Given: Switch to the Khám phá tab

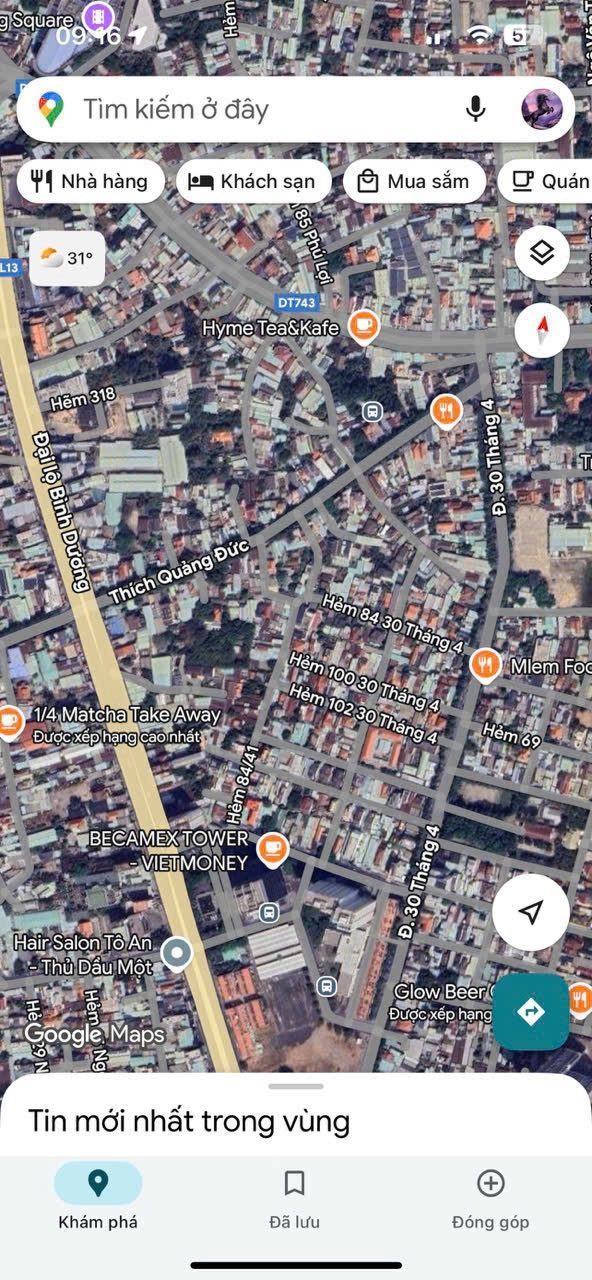Looking at the screenshot, I should coord(98,1197).
